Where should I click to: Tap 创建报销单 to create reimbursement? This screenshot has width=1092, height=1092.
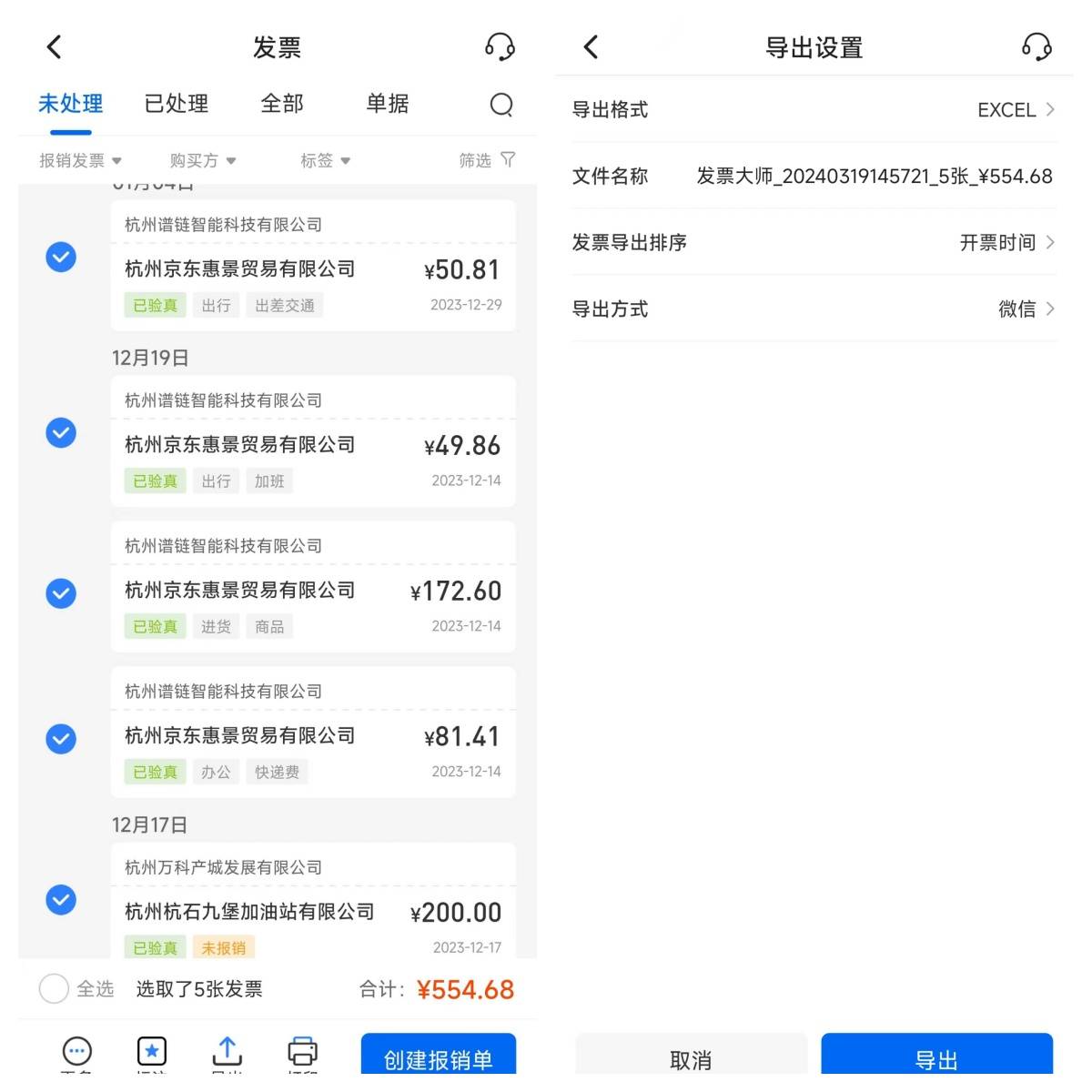[438, 1056]
